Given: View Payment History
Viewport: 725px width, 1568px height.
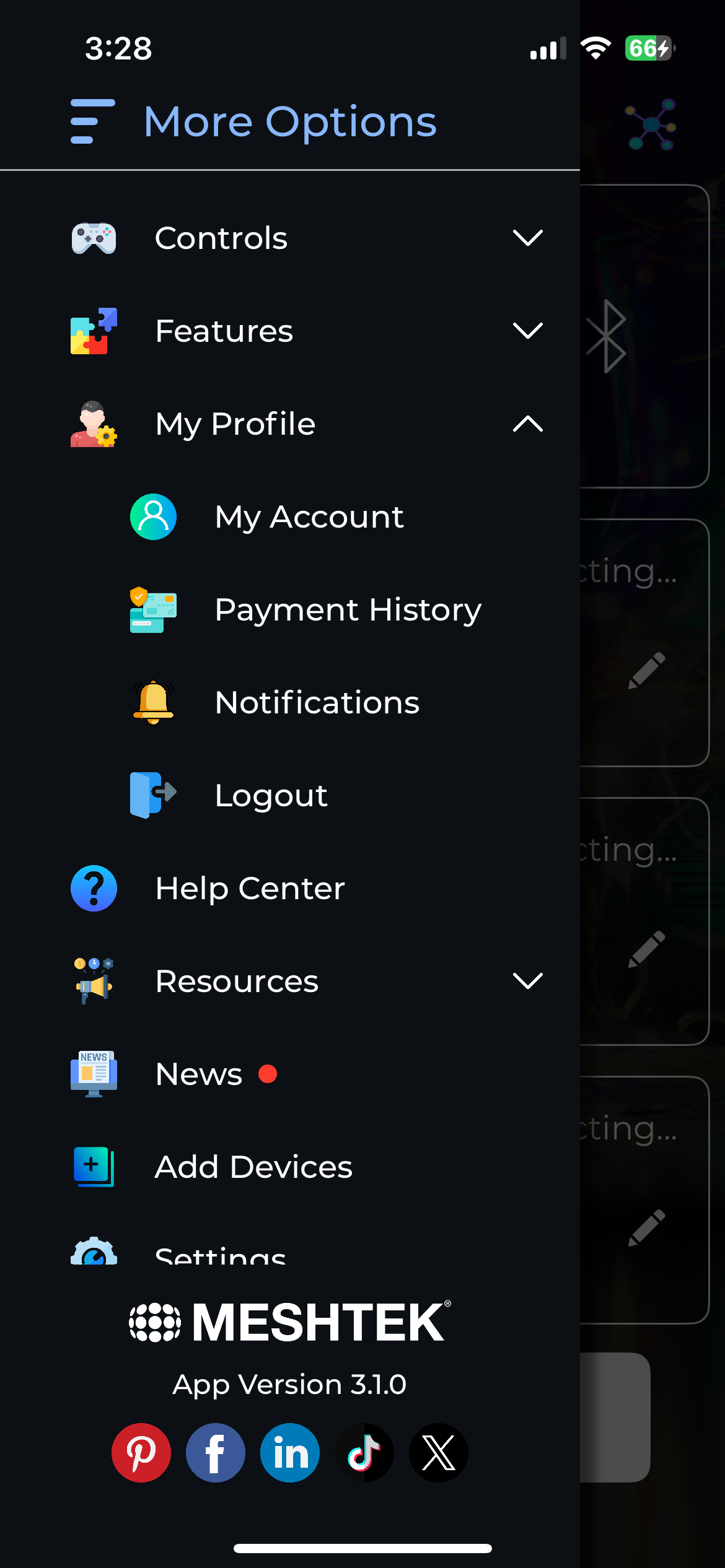Looking at the screenshot, I should click(347, 610).
